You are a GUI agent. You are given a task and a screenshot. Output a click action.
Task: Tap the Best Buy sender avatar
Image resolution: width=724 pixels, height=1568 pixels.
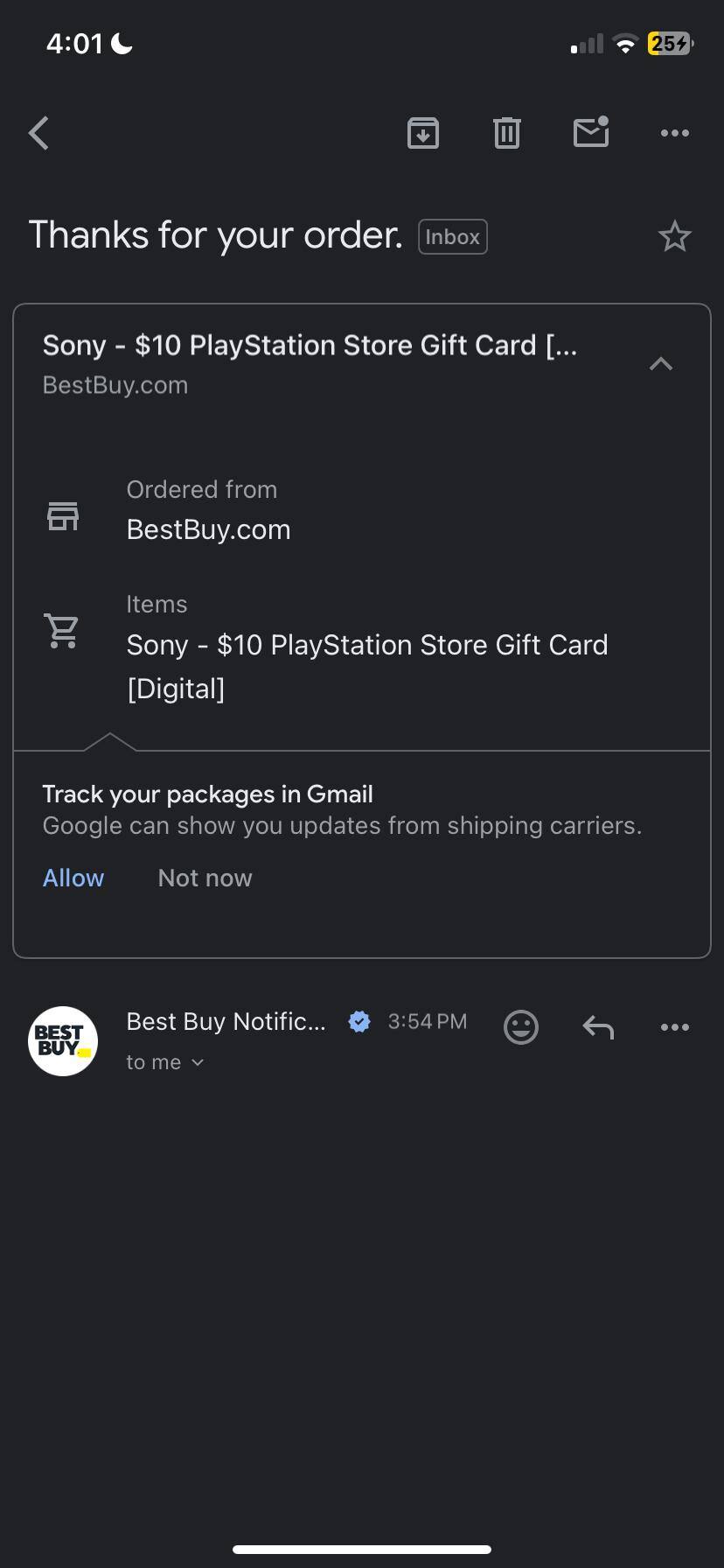(x=62, y=1040)
